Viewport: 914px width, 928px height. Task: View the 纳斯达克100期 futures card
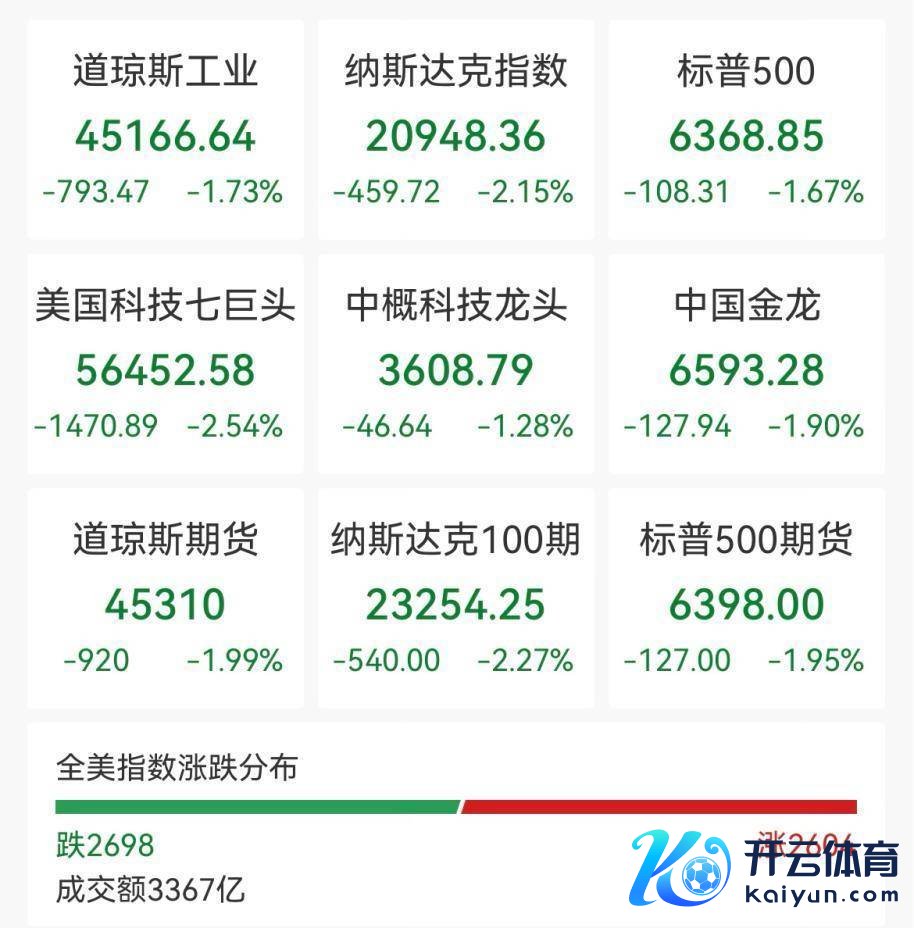coord(456,599)
